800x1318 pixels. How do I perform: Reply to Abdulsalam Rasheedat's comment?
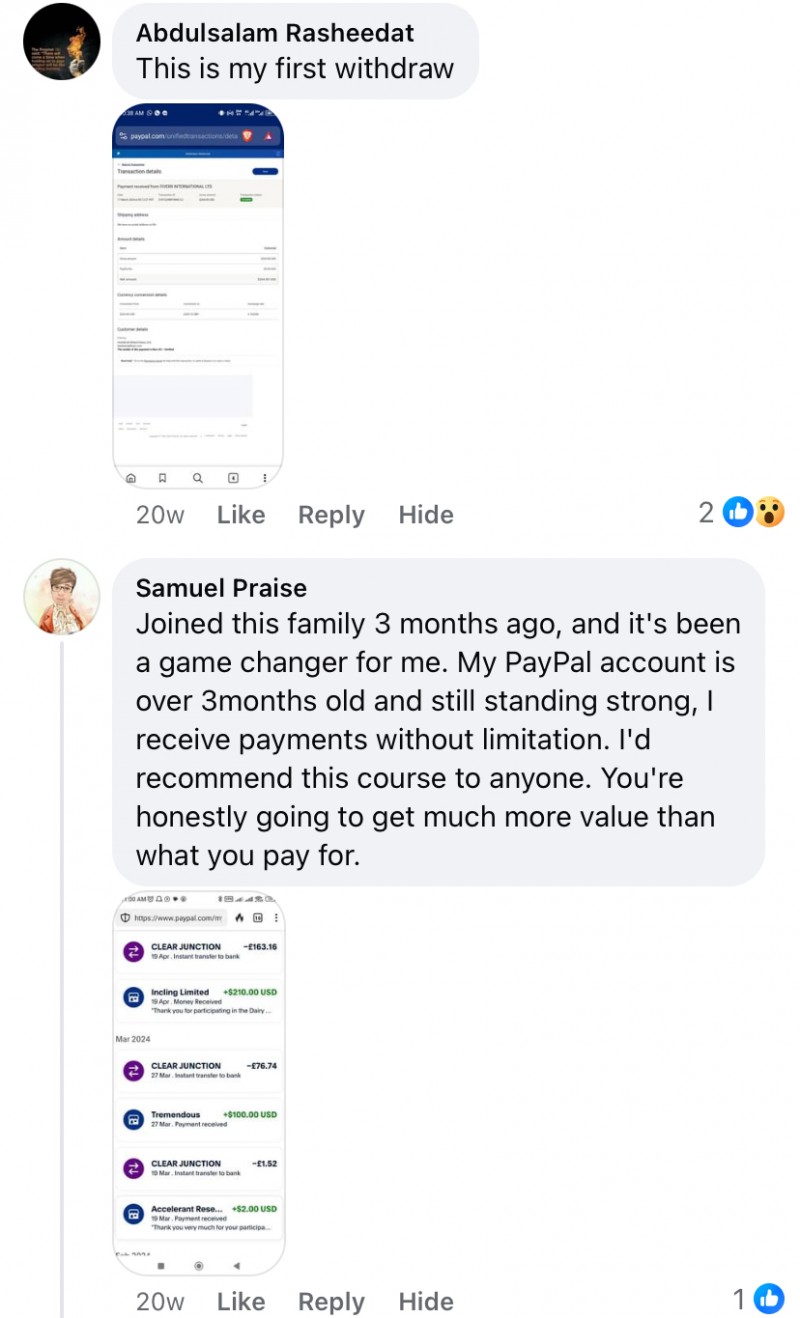click(x=332, y=515)
